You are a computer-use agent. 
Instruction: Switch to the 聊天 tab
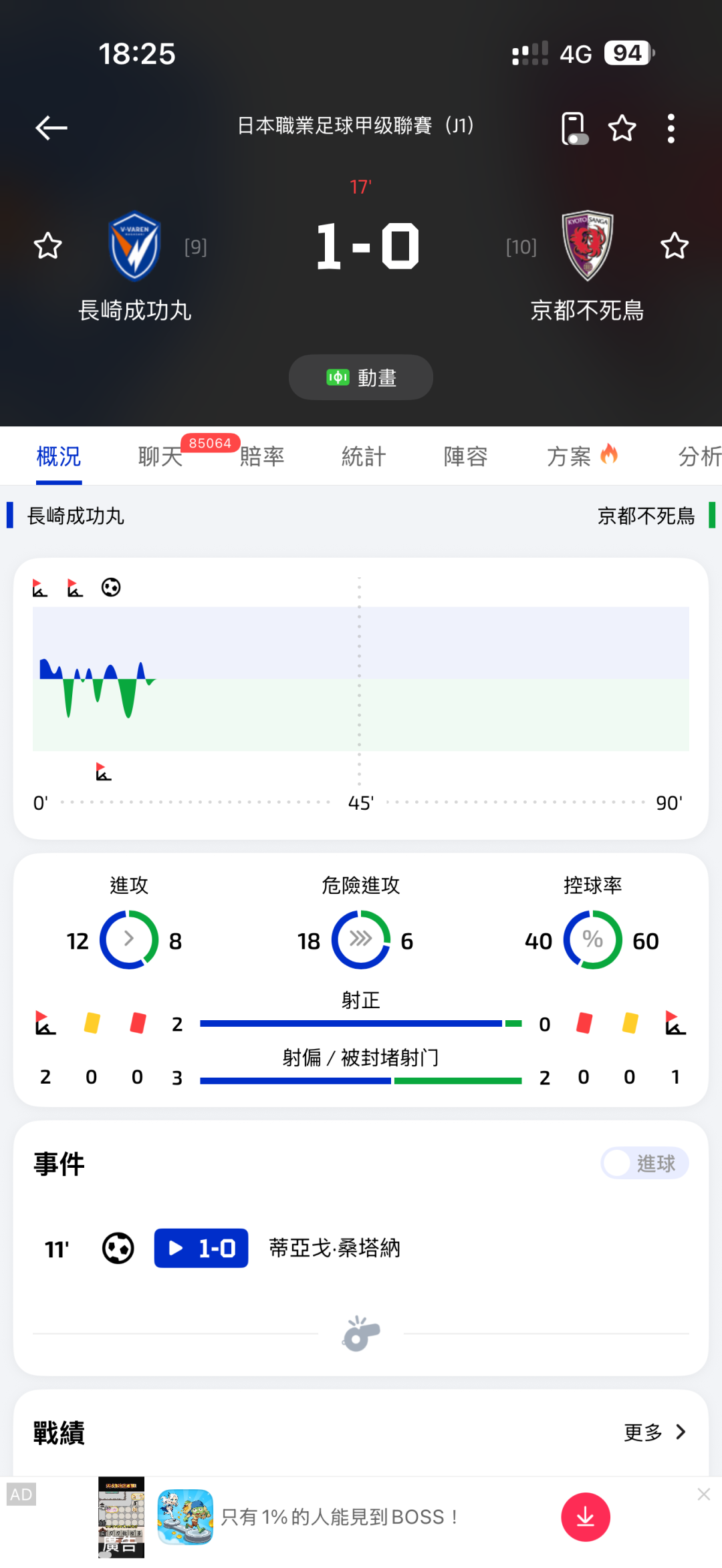(160, 457)
